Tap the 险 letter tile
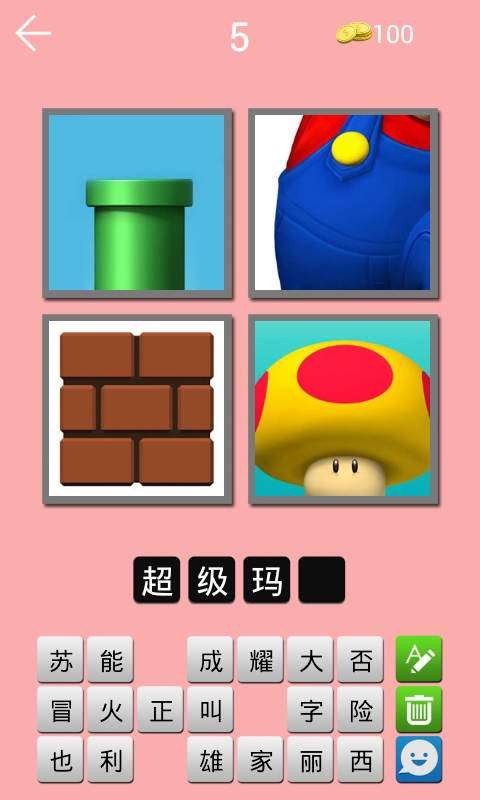Viewport: 480px width, 800px height. coord(360,709)
